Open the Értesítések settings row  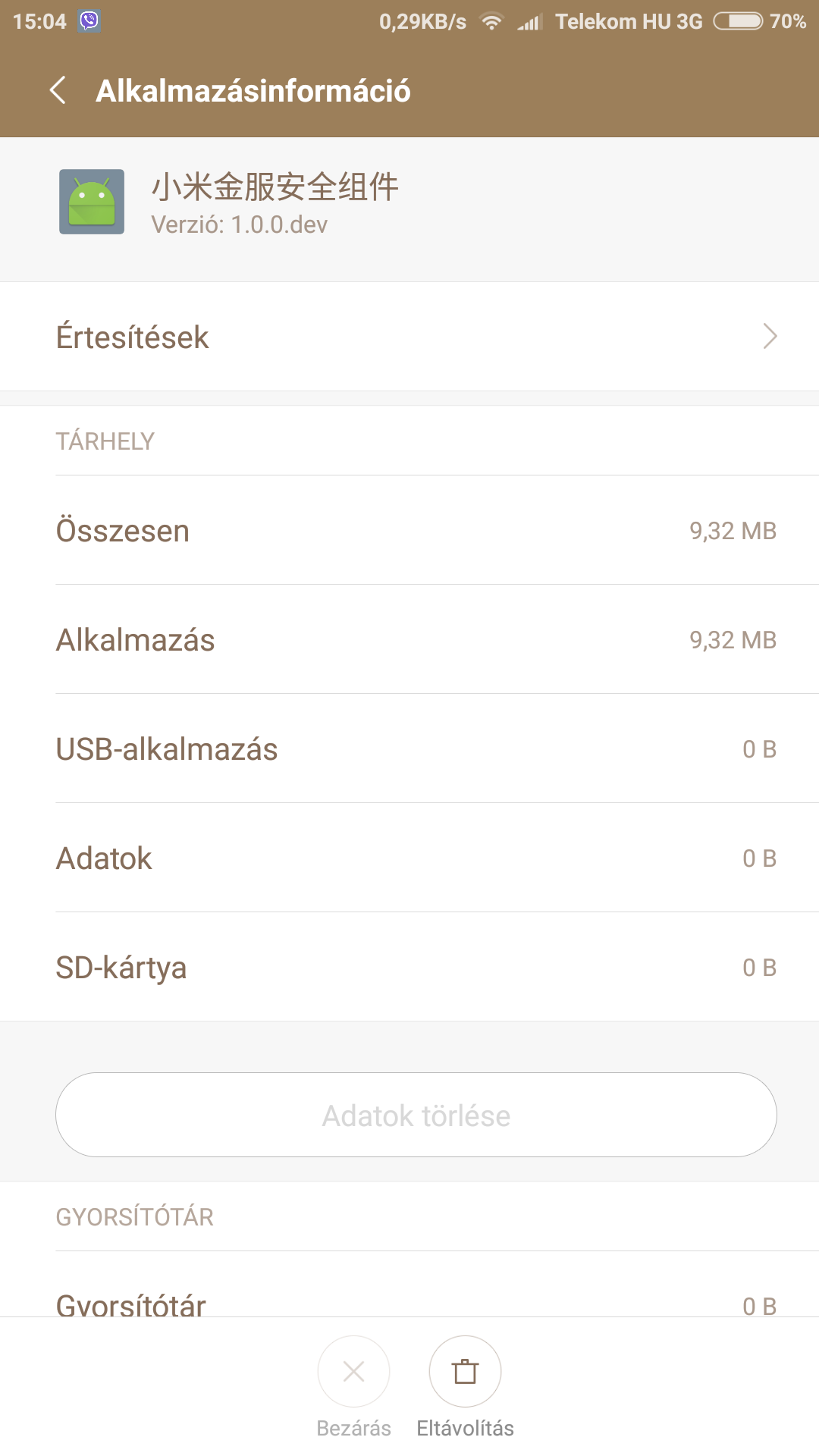click(409, 337)
